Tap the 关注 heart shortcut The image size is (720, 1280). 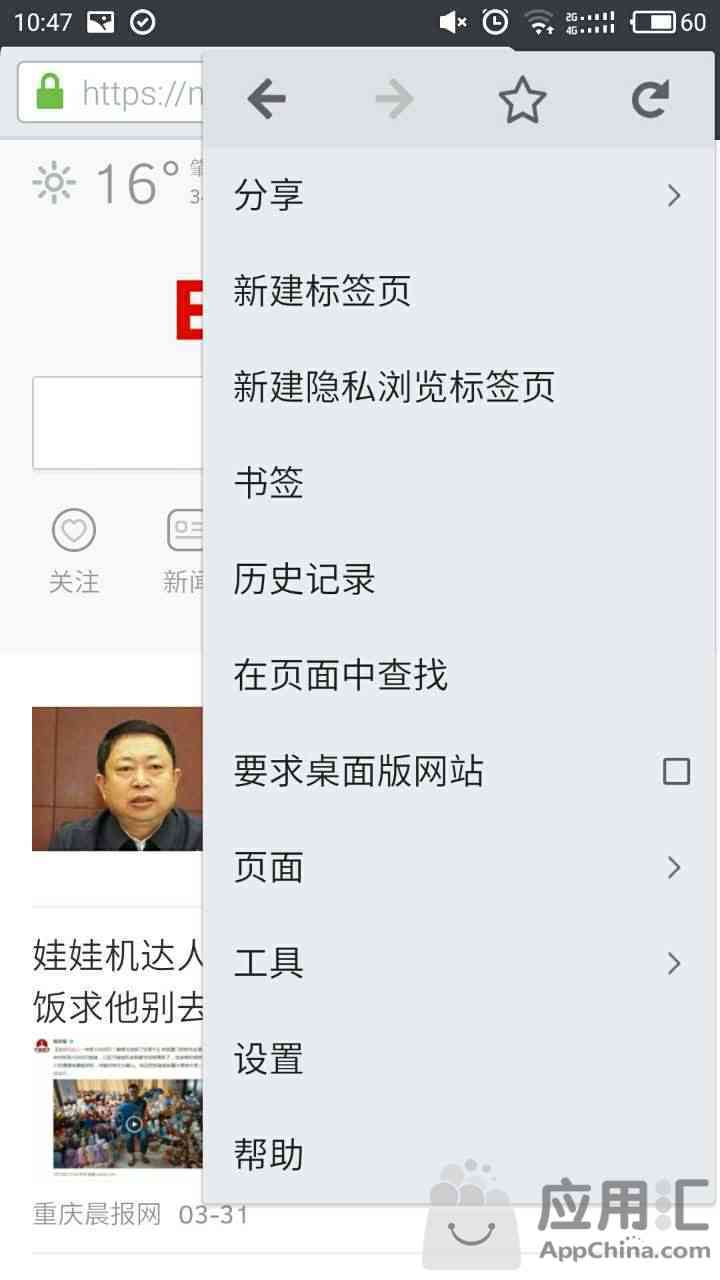(74, 531)
